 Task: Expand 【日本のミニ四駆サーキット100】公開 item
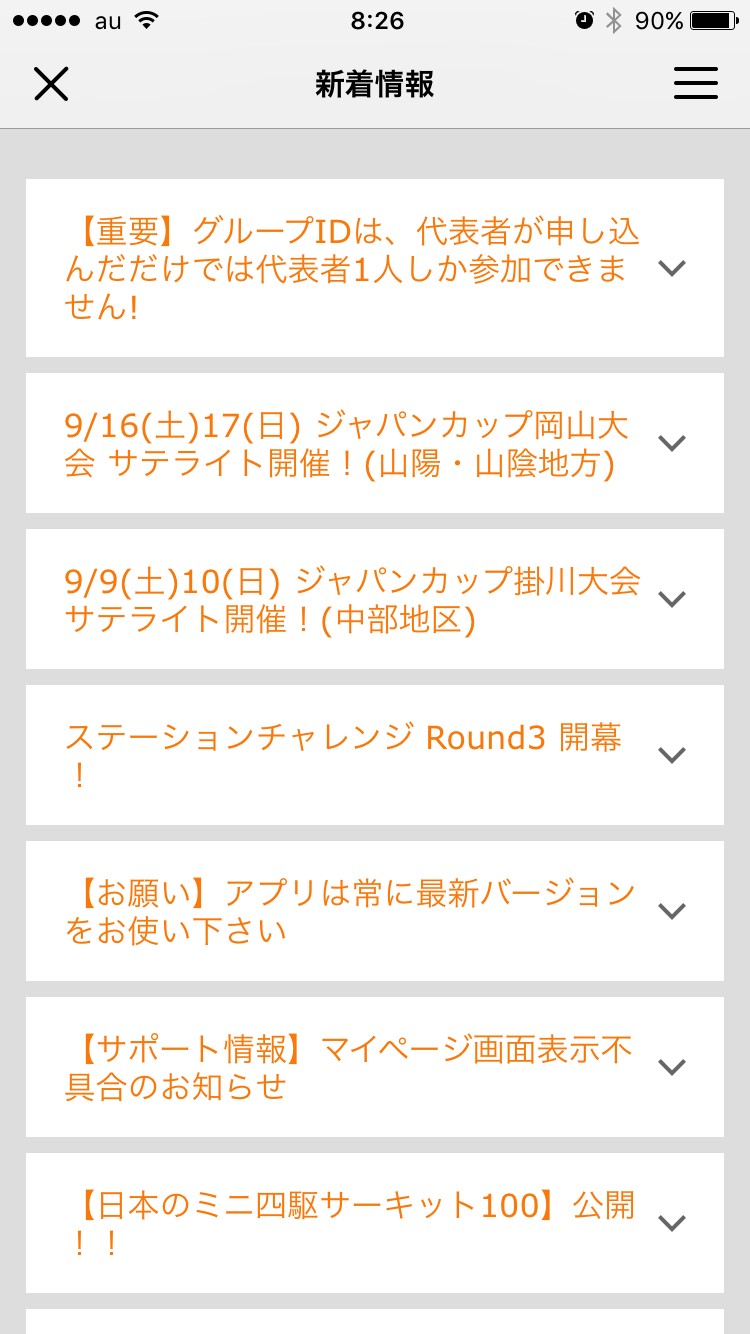(x=673, y=1223)
